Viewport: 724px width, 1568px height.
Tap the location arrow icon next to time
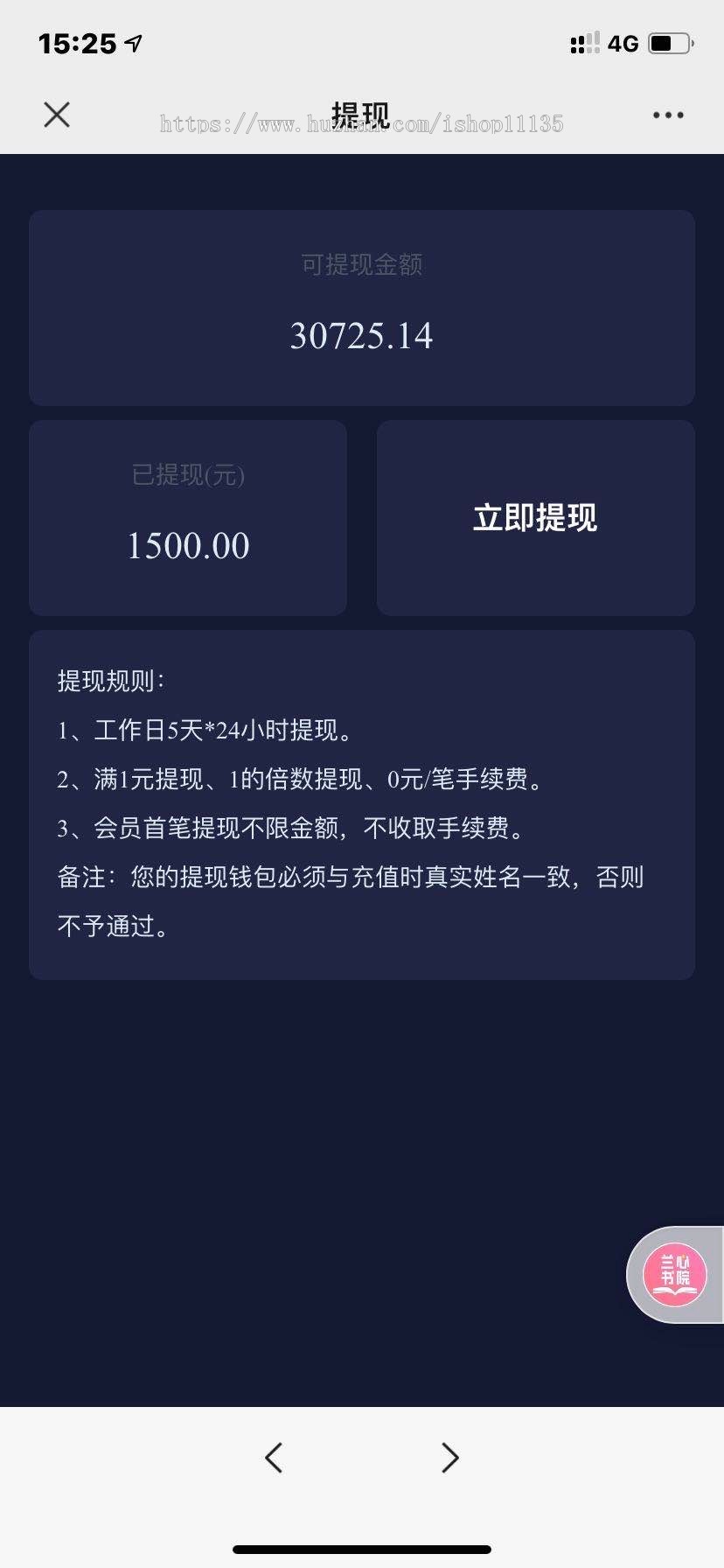131,41
